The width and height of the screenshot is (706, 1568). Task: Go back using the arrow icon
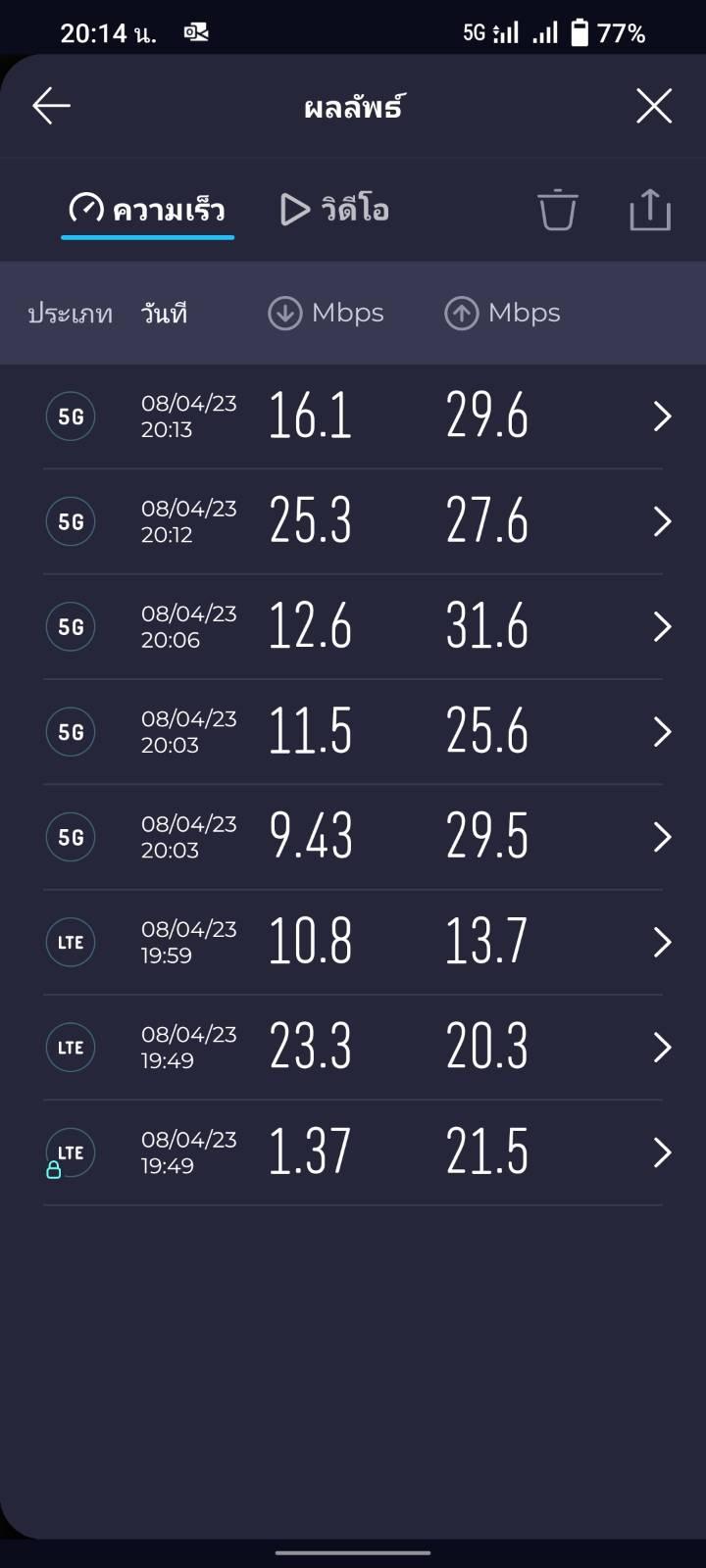(x=51, y=106)
